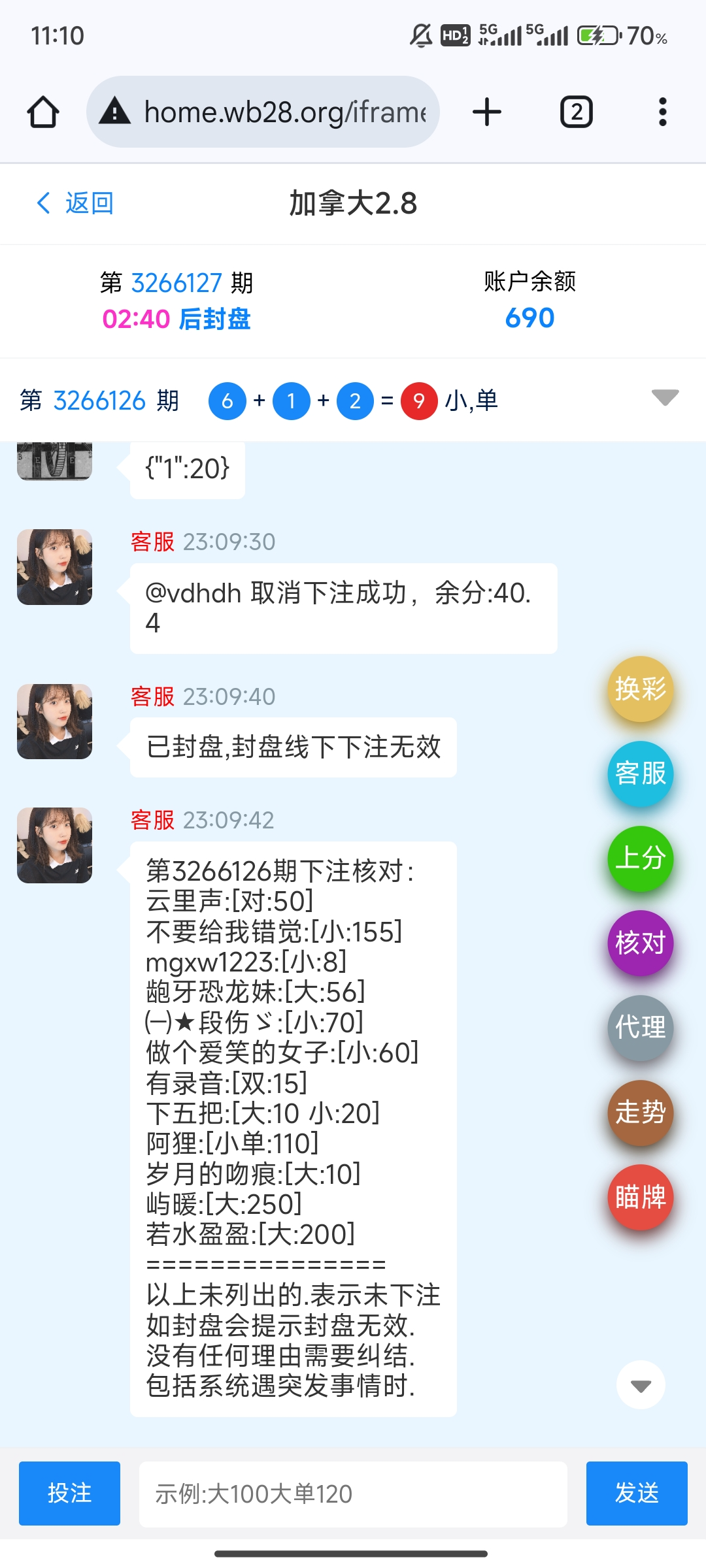Viewport: 706px width, 1568px height.
Task: Click the blue 投注 bet button
Action: pyautogui.click(x=69, y=1494)
